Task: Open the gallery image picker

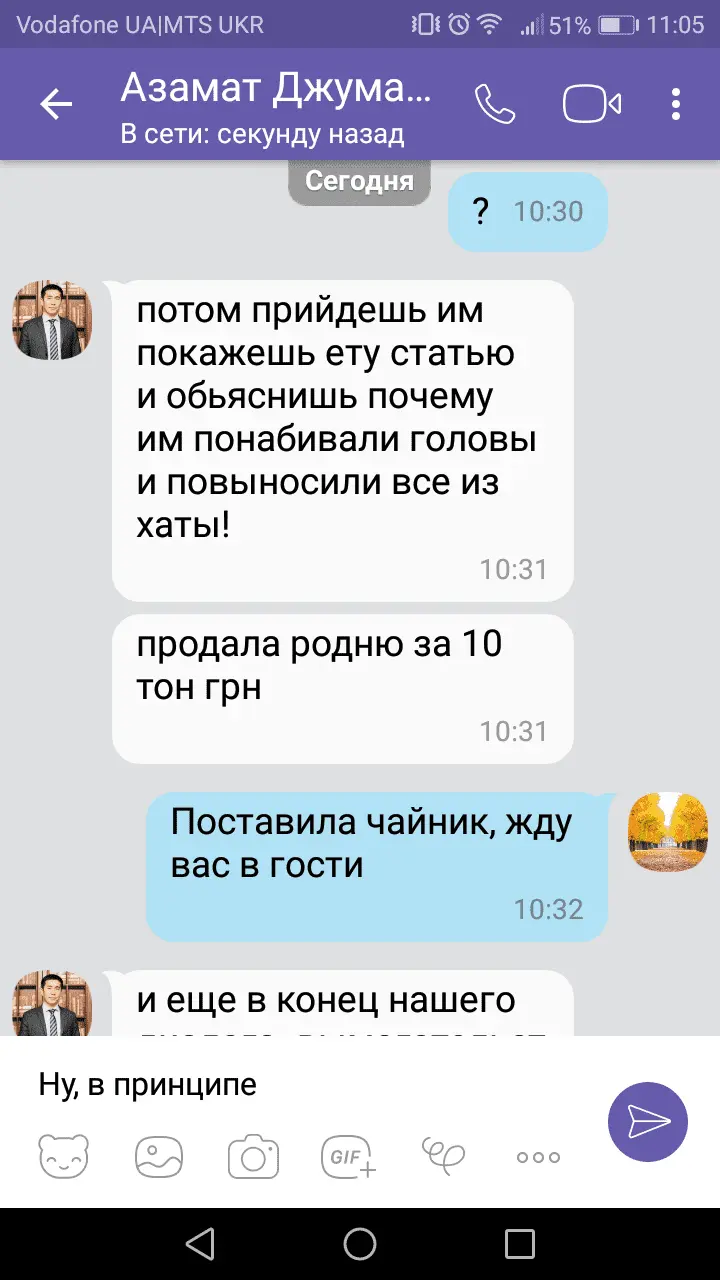Action: point(159,1157)
